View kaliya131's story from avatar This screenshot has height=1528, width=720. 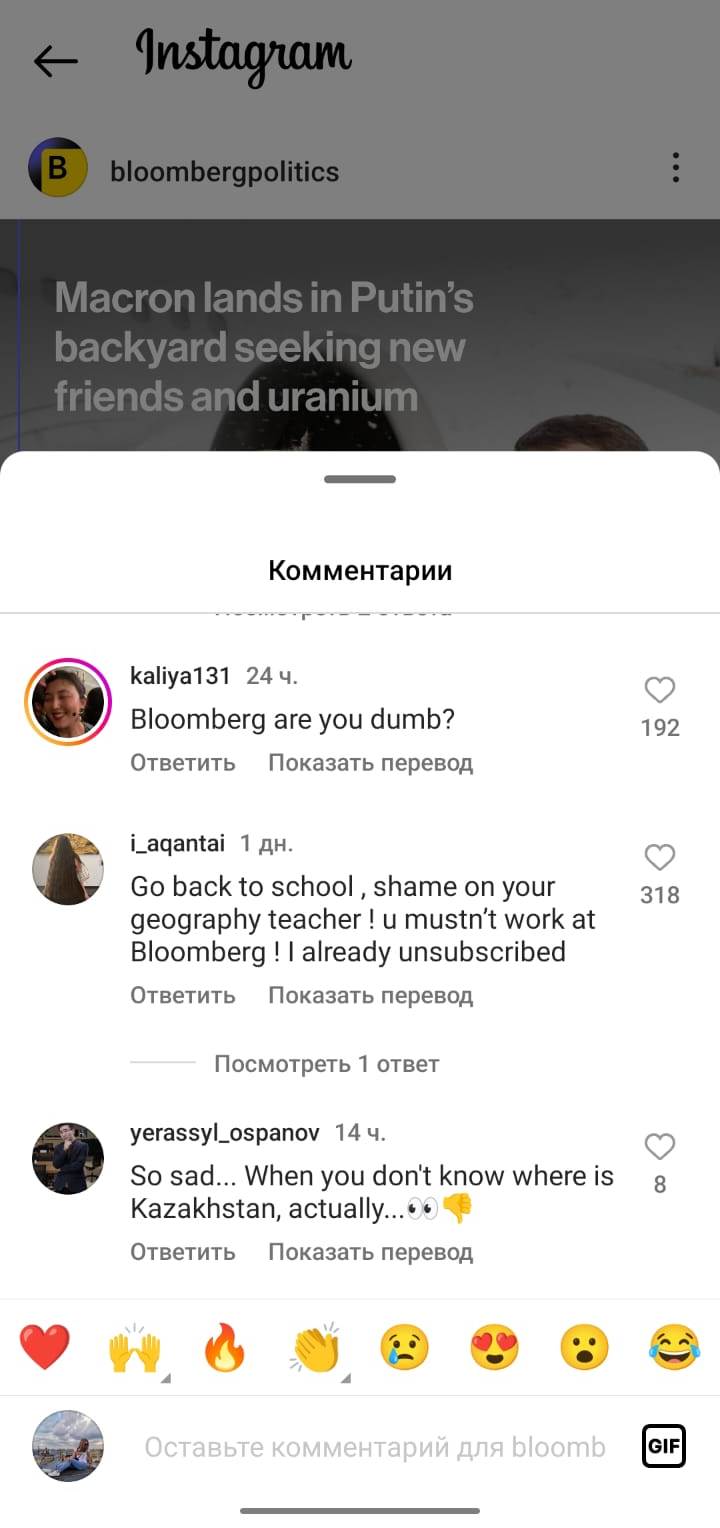pos(68,702)
